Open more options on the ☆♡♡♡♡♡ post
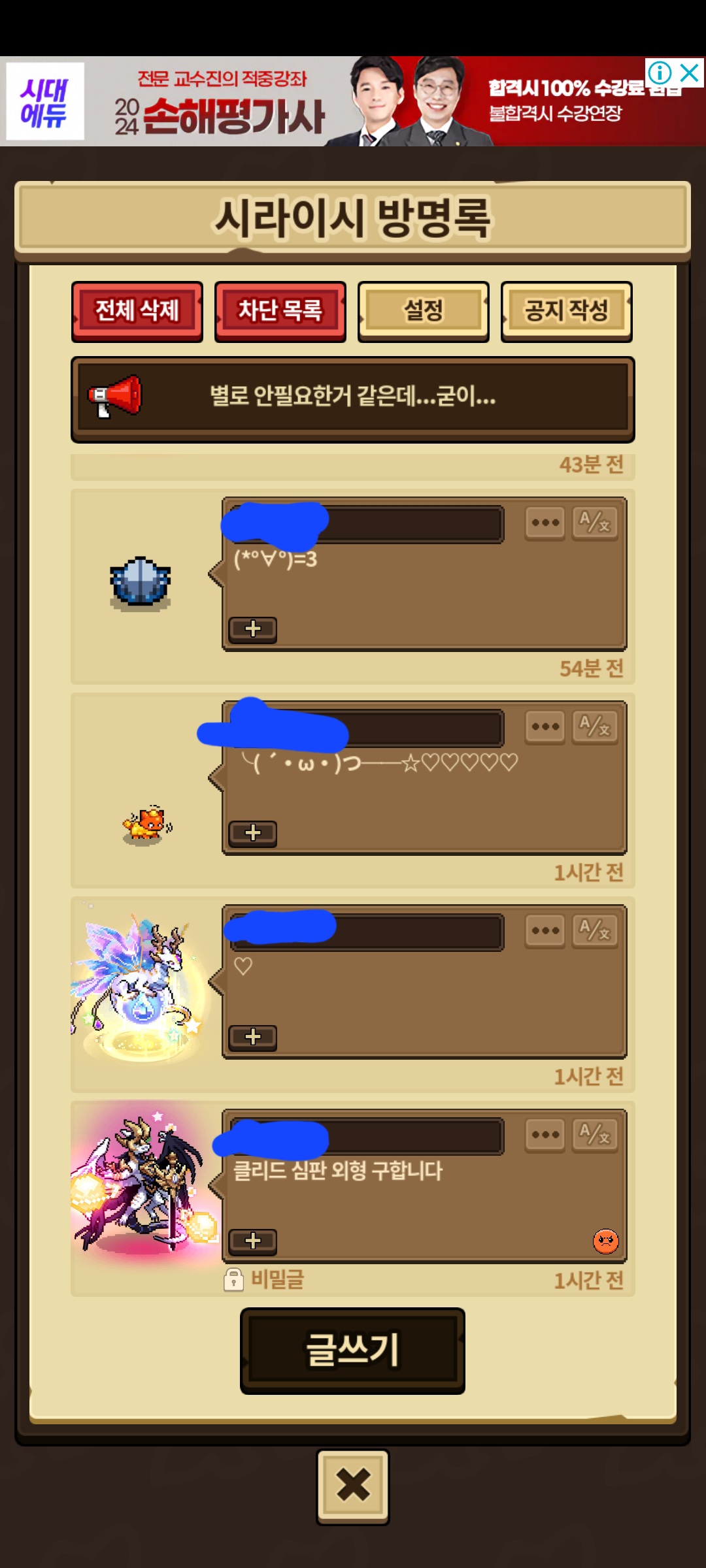706x1568 pixels. (545, 727)
